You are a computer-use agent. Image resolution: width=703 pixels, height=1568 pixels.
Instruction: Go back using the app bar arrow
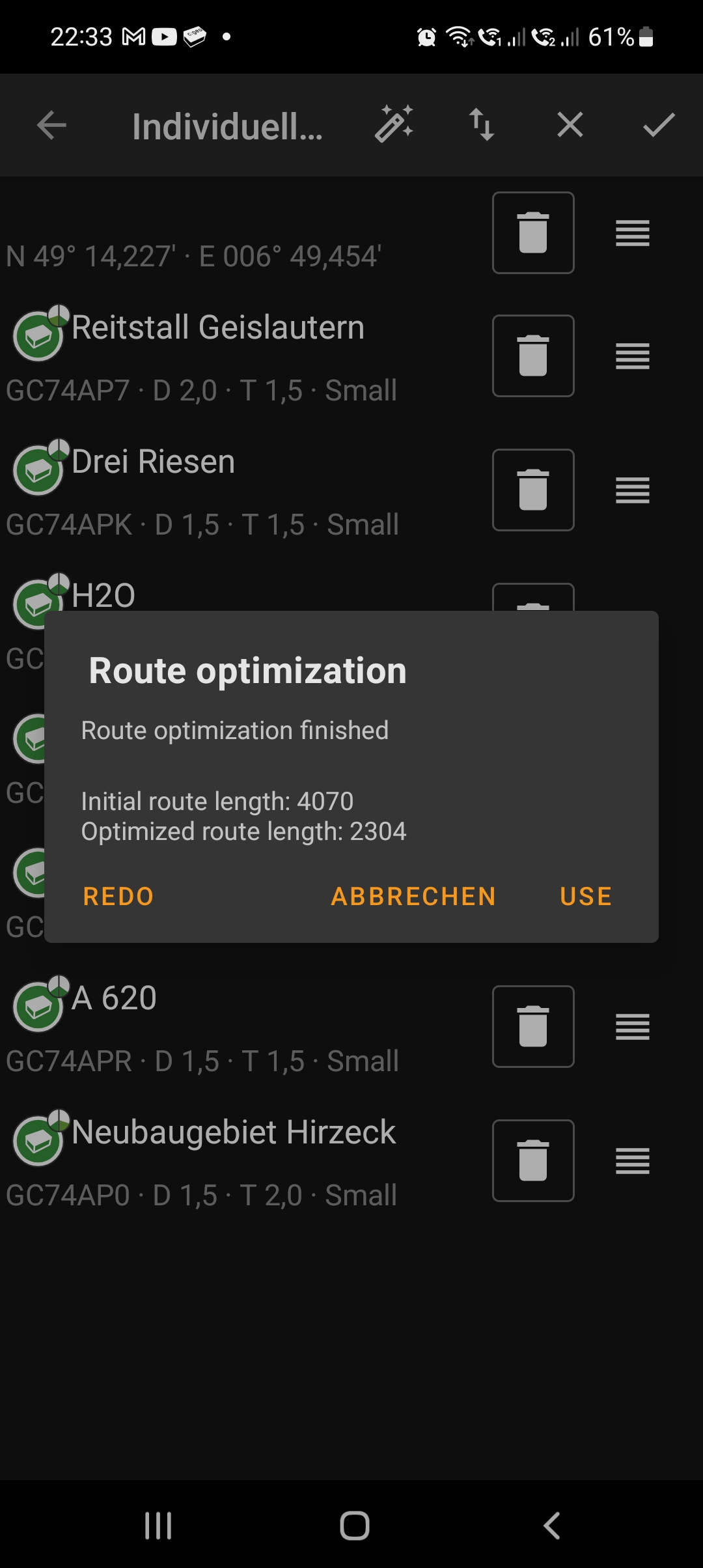pos(52,125)
